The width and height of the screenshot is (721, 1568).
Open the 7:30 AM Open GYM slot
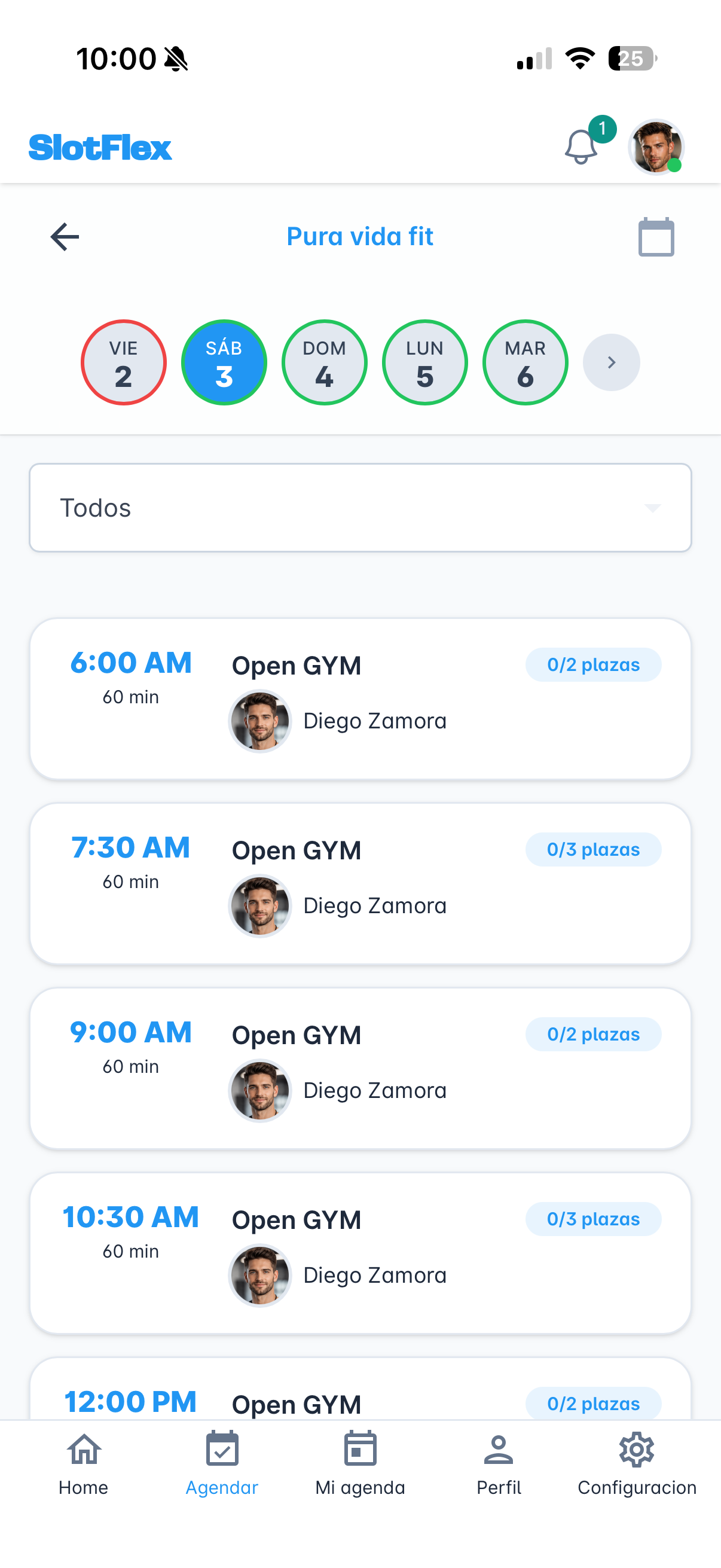[x=360, y=883]
